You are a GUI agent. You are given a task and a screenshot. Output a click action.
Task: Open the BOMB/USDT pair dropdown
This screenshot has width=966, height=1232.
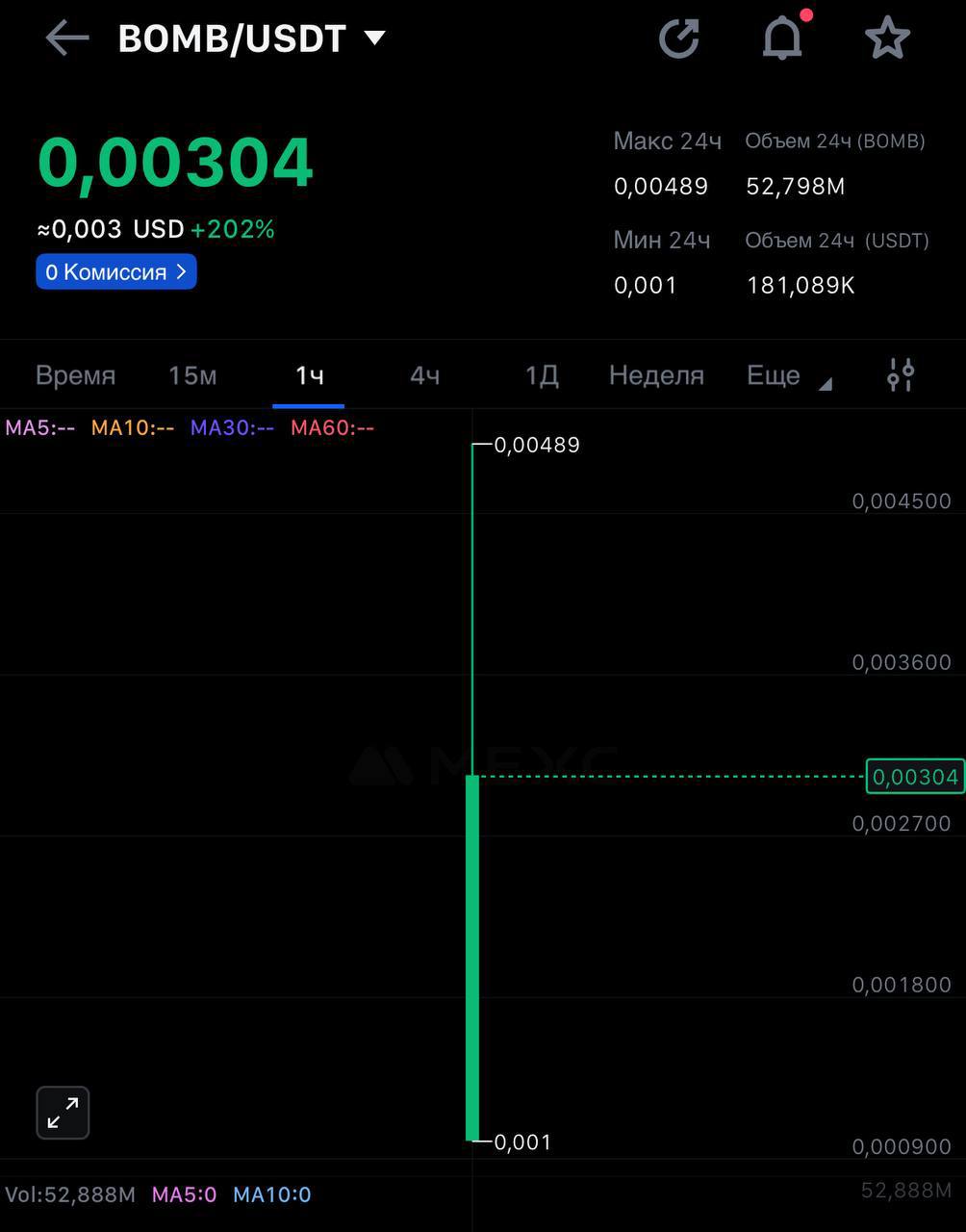click(x=373, y=38)
